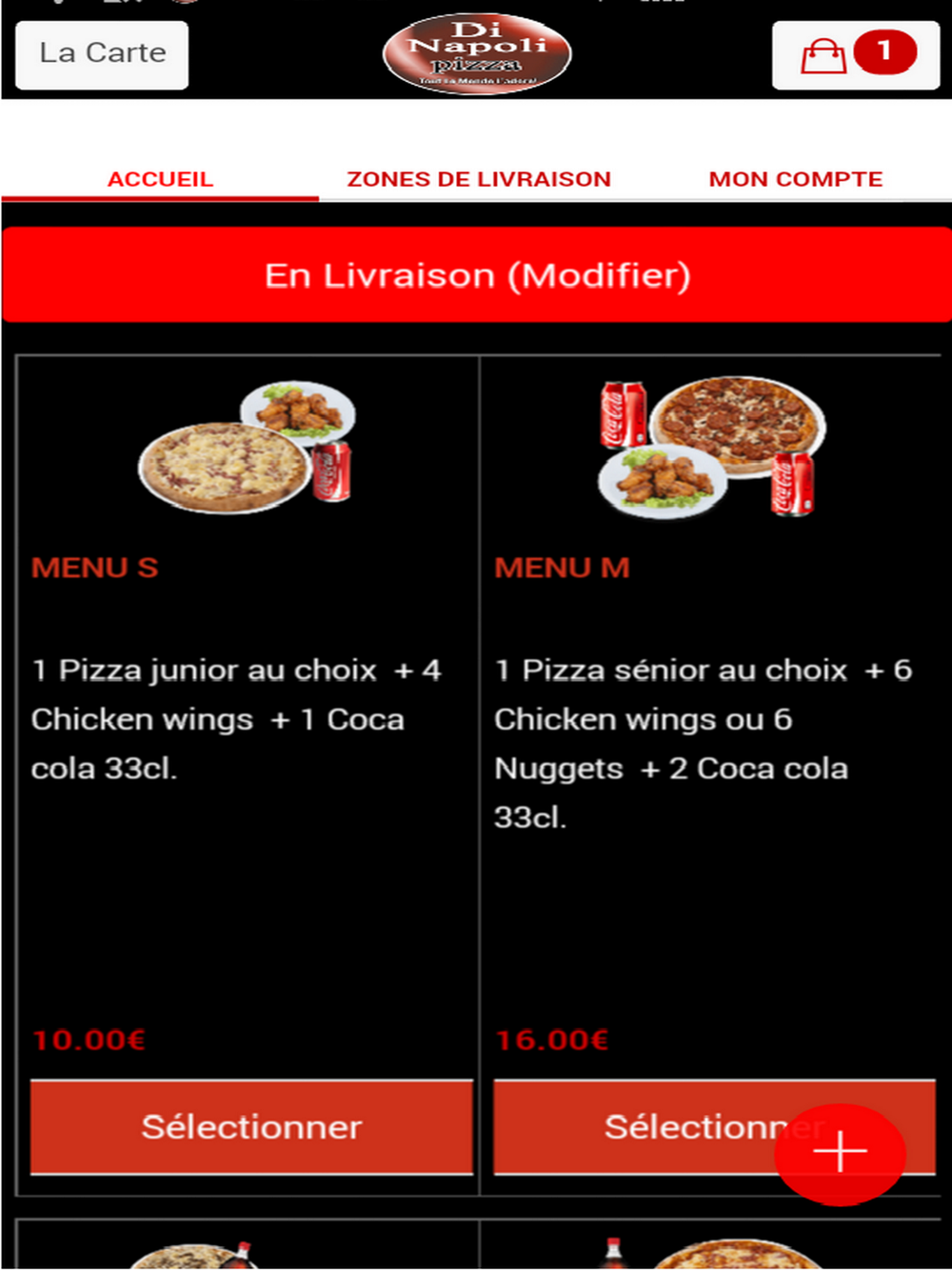Screen dimensions: 952x1270
Task: Tap the red plus floating button
Action: [840, 1153]
